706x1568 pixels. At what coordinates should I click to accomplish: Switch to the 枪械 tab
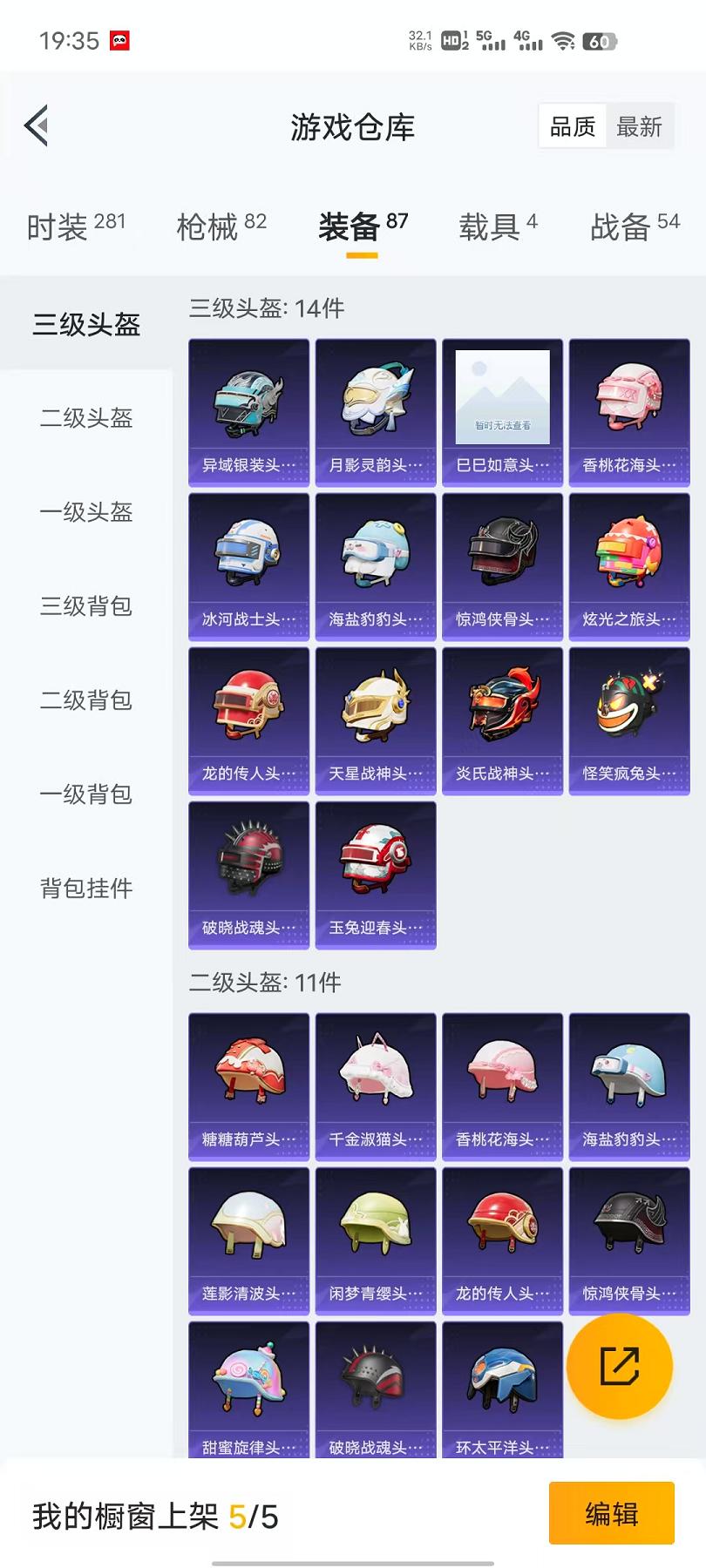(221, 226)
